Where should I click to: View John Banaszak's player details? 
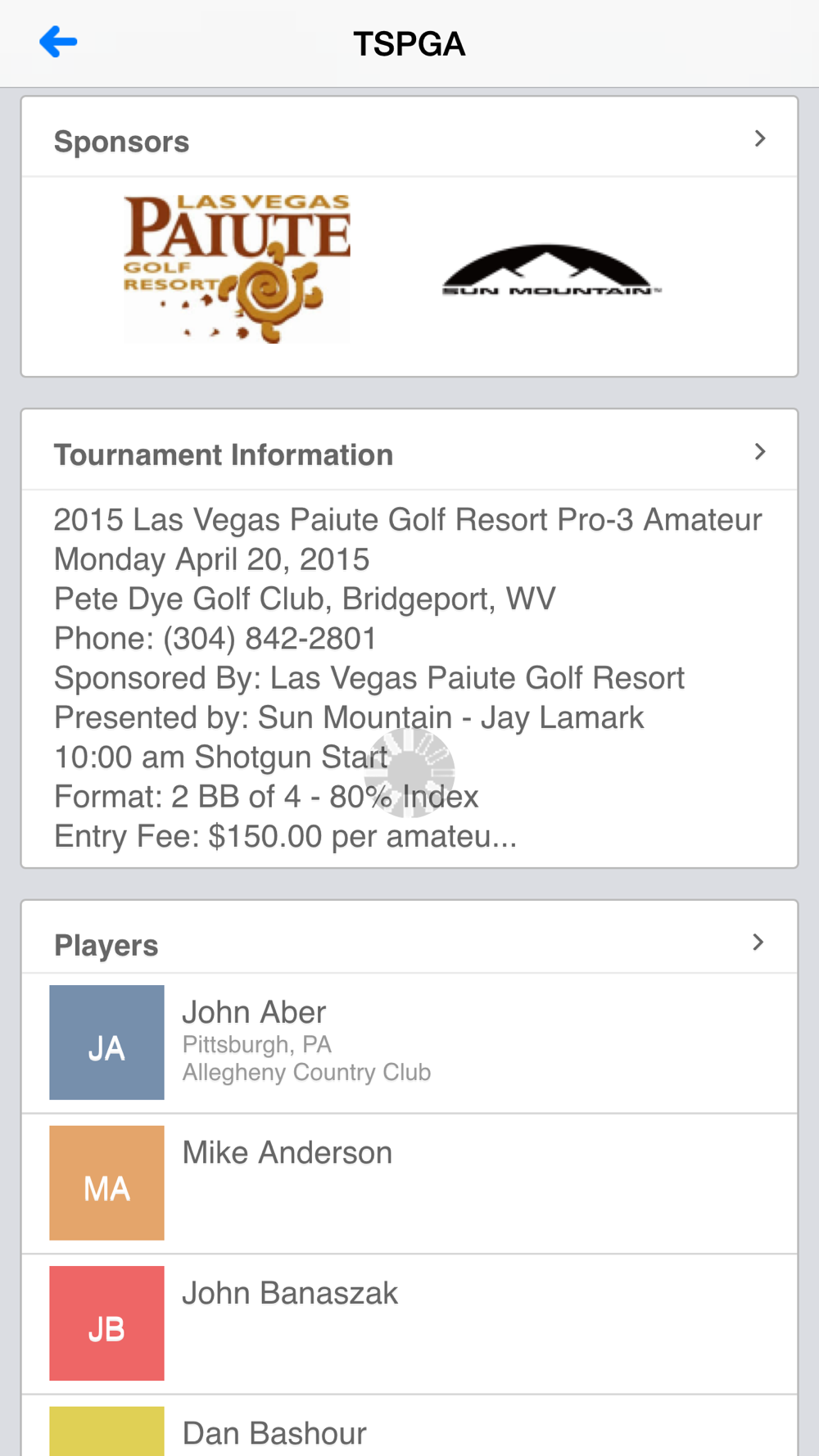click(x=409, y=1324)
